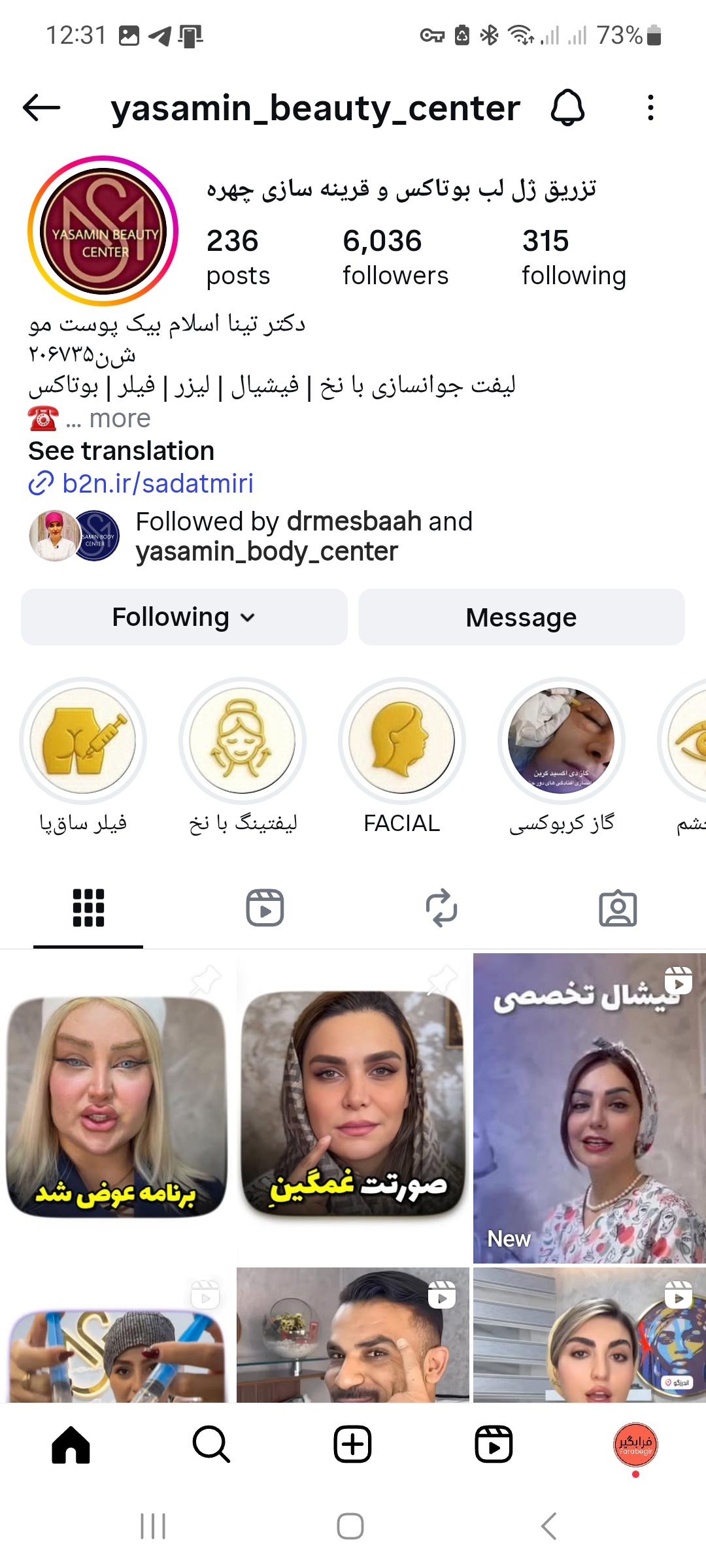
Task: Tap the back arrow to leave profile
Action: [39, 106]
